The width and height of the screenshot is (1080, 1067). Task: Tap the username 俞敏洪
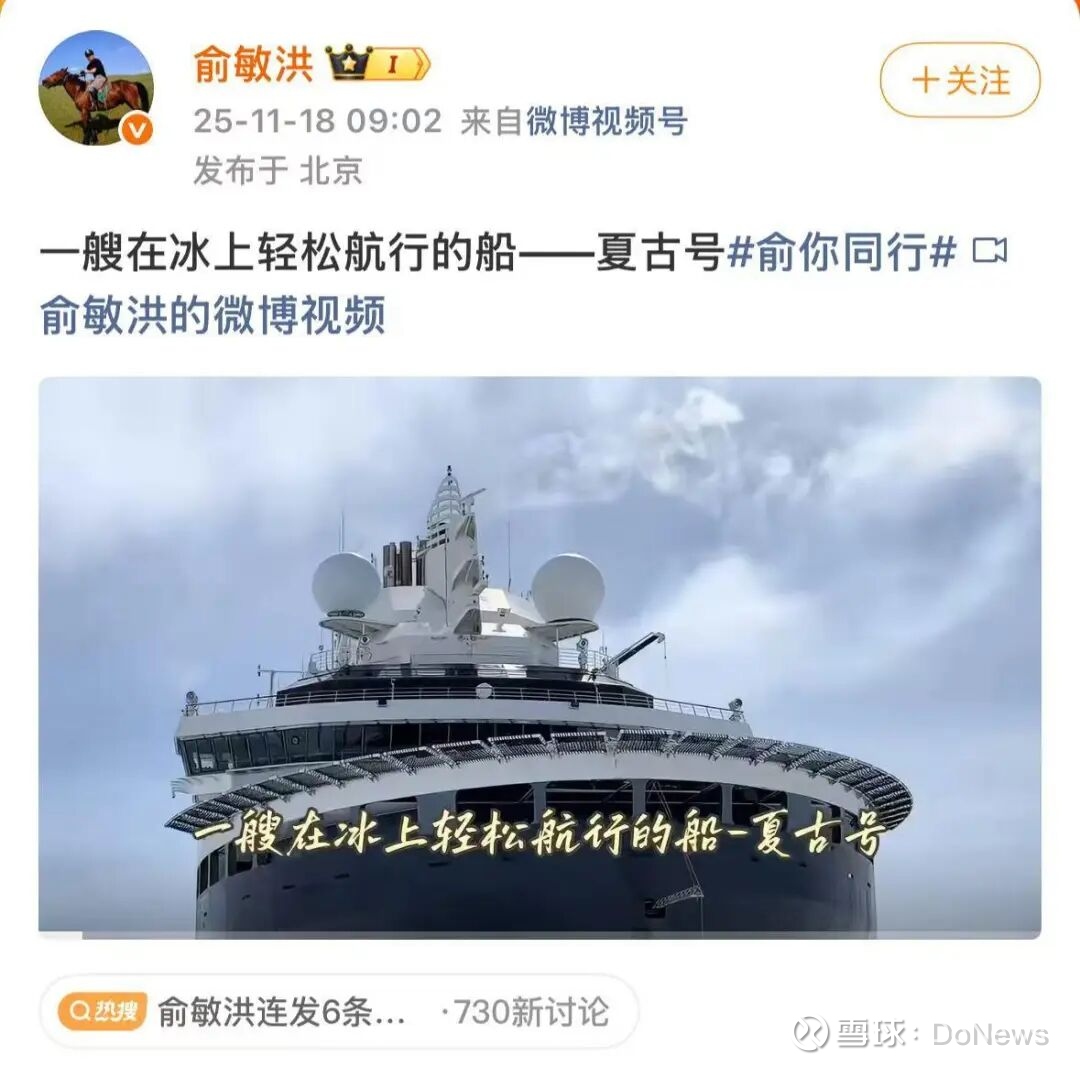click(253, 65)
